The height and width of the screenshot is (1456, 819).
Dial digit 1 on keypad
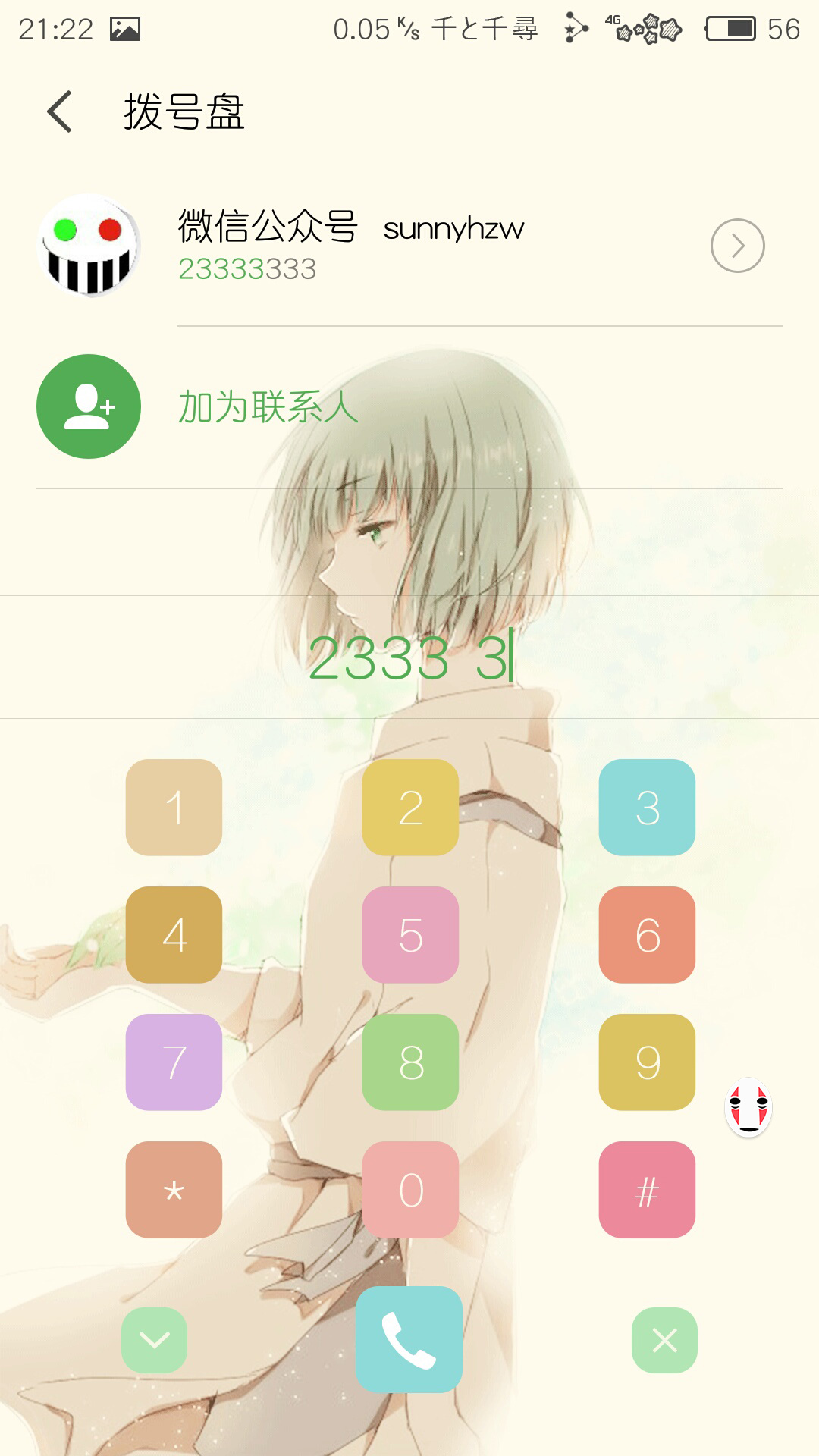tap(174, 808)
